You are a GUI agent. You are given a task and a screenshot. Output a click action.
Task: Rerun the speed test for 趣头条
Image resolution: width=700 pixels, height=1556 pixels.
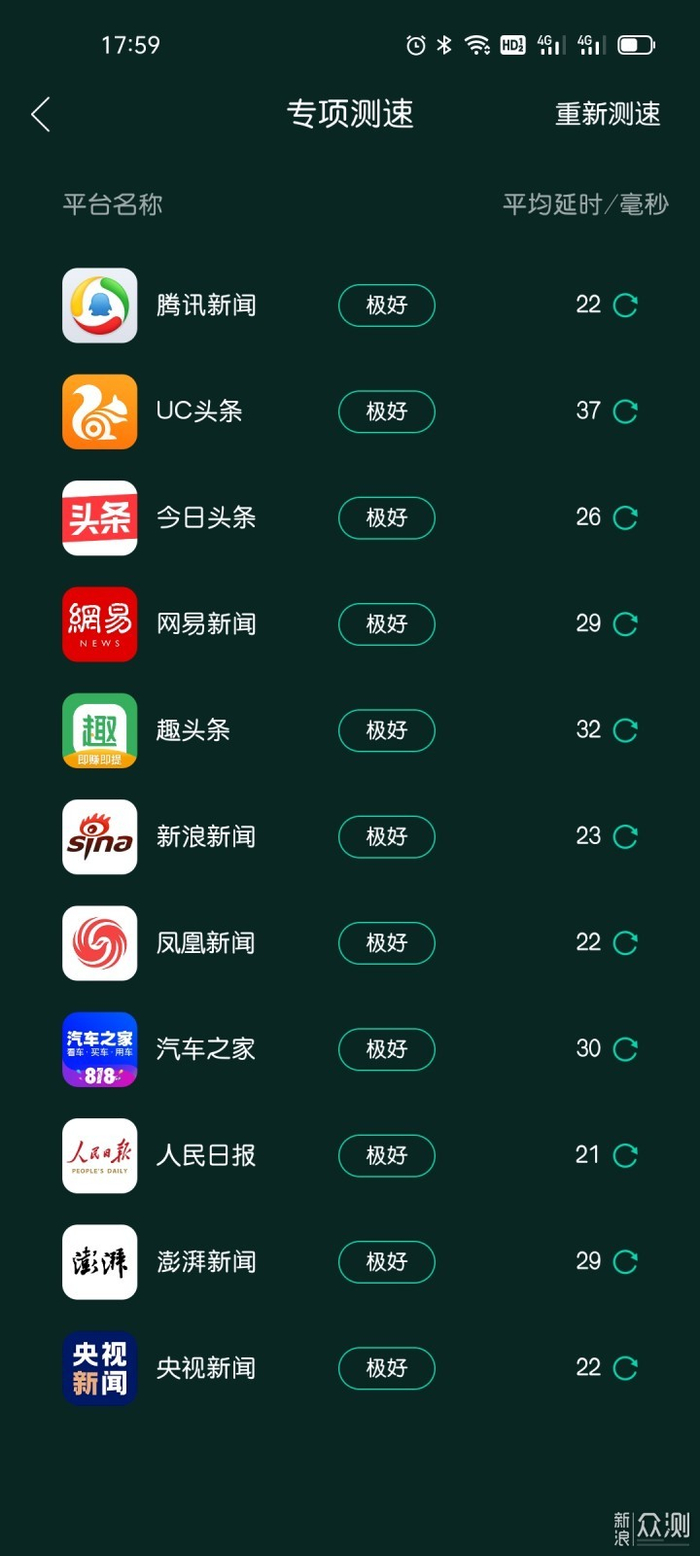pos(625,730)
